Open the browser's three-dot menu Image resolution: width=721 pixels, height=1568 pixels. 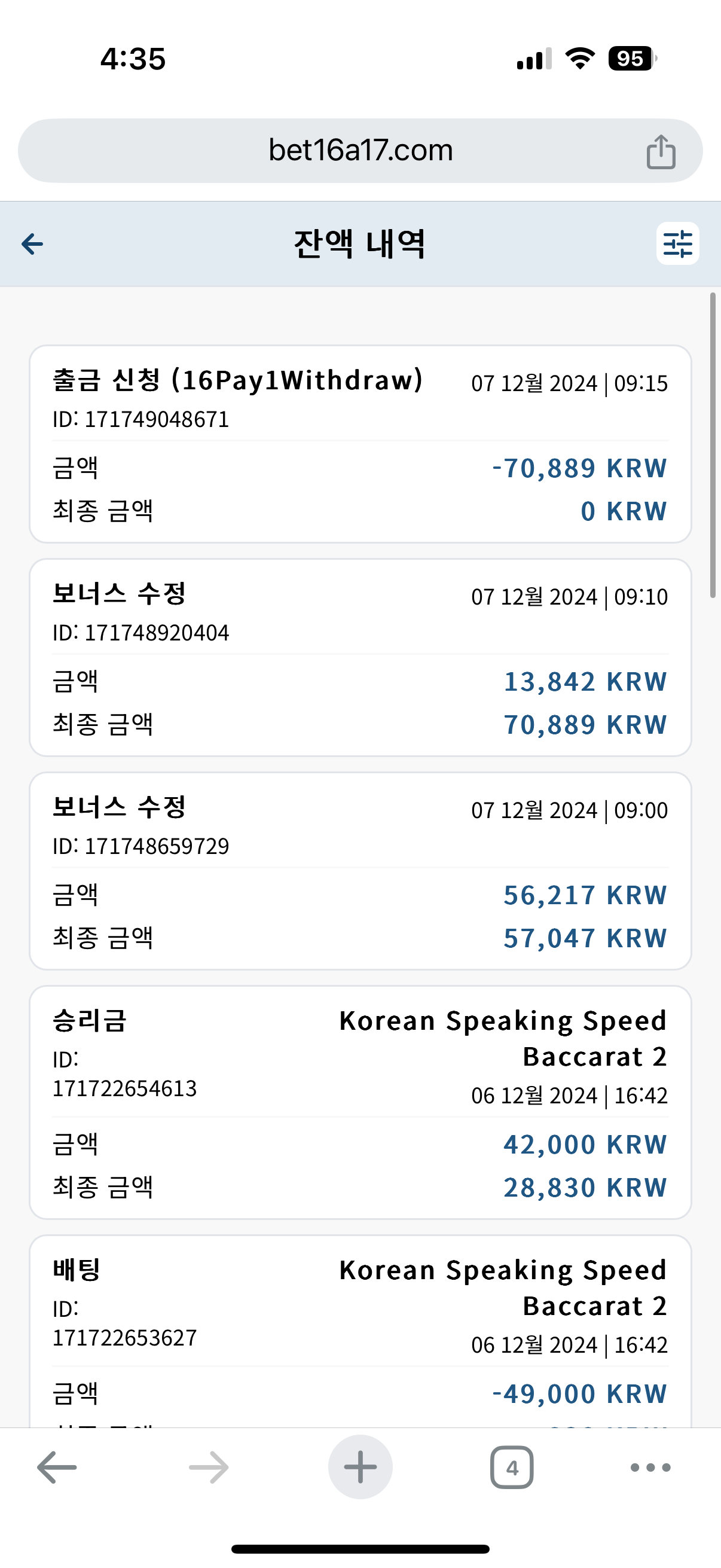coord(650,1468)
